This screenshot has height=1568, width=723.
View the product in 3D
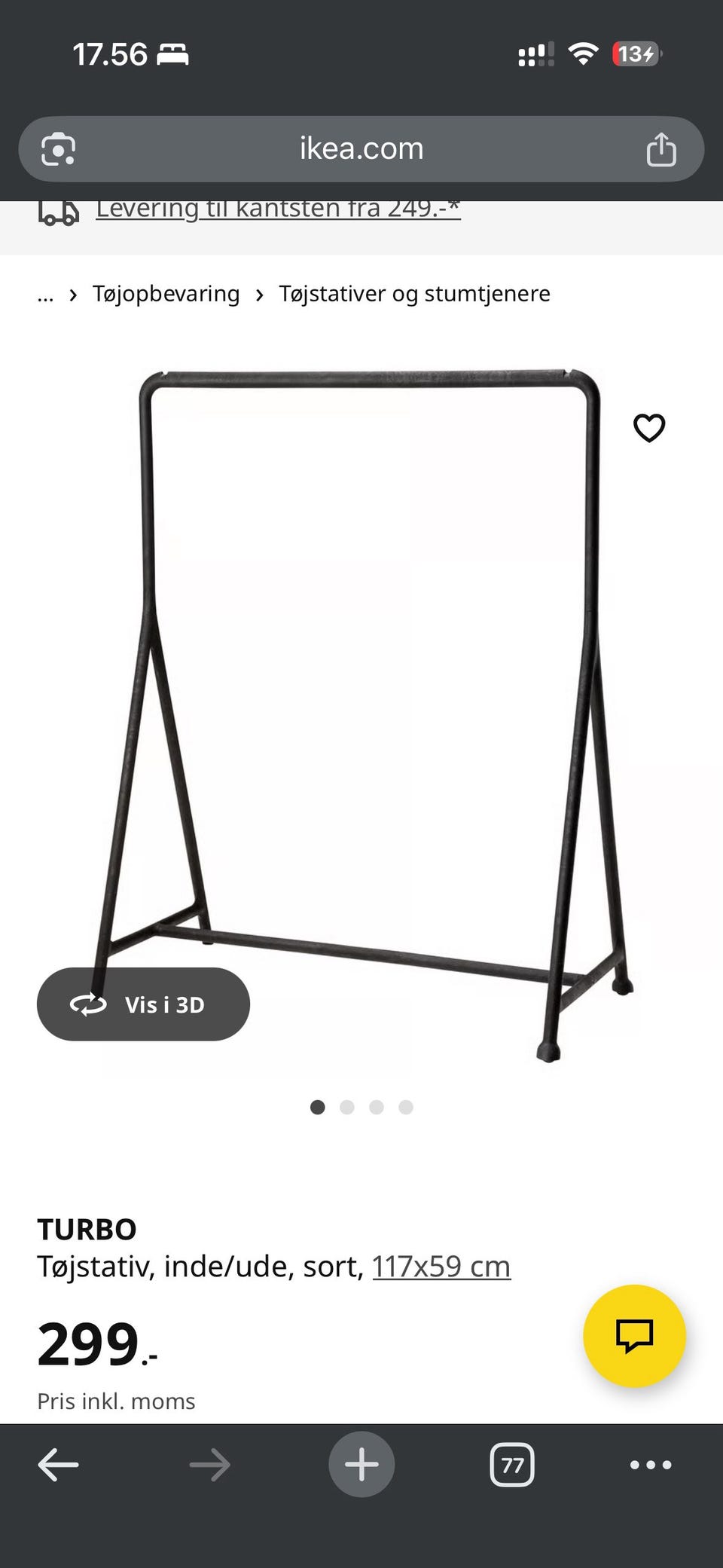point(143,1004)
